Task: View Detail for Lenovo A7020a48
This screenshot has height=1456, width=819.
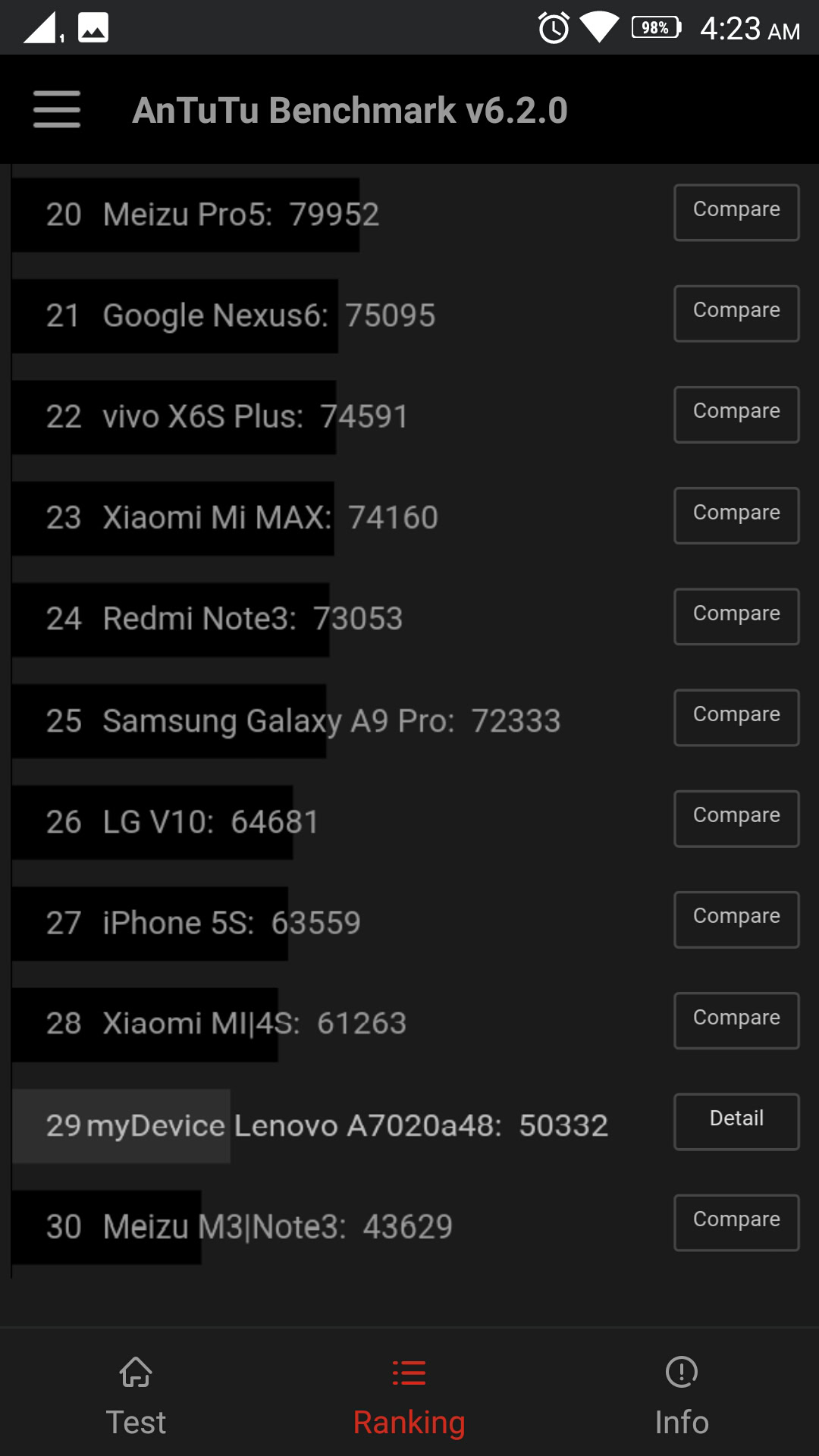Action: (736, 1122)
